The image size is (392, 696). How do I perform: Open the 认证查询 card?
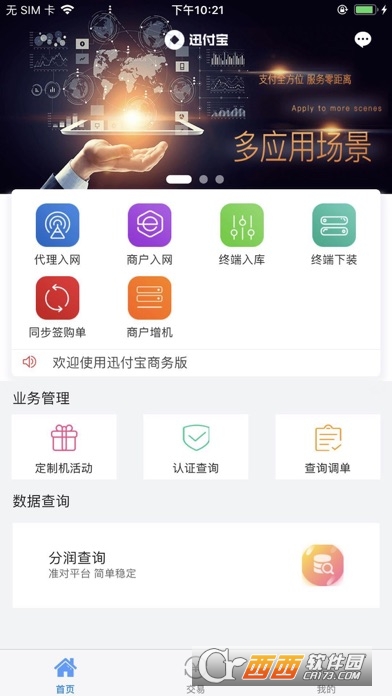pos(196,447)
